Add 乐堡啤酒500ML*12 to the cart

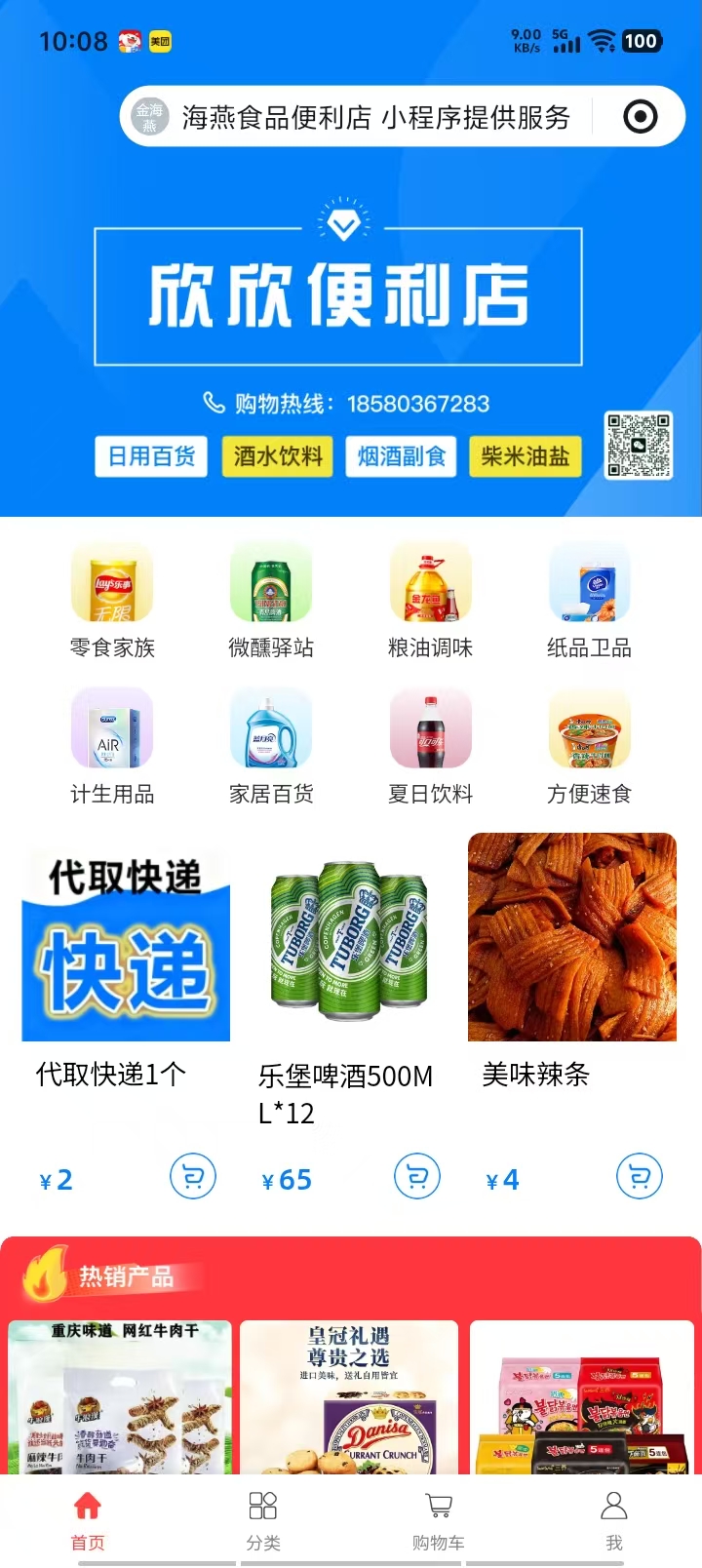[x=417, y=1176]
